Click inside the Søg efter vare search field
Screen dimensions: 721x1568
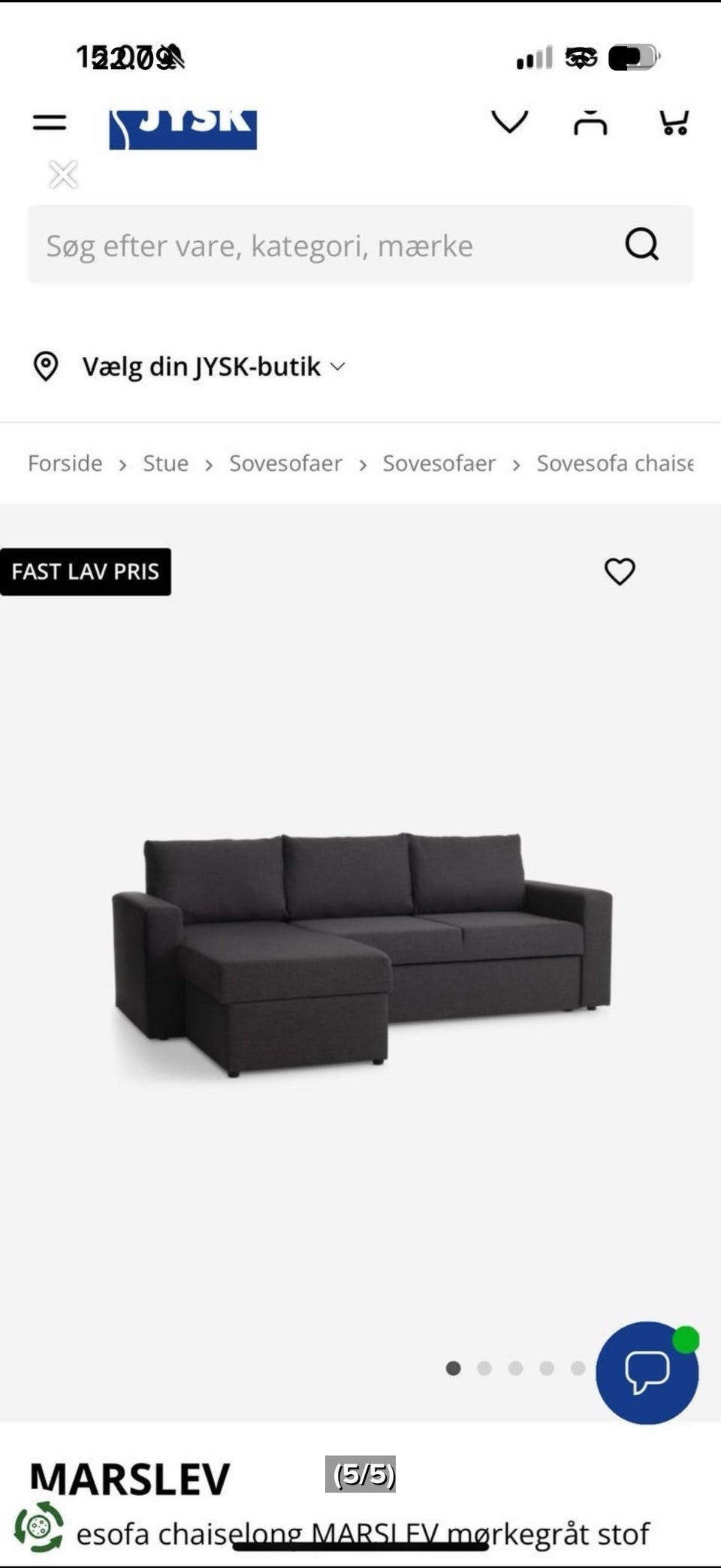tap(300, 244)
